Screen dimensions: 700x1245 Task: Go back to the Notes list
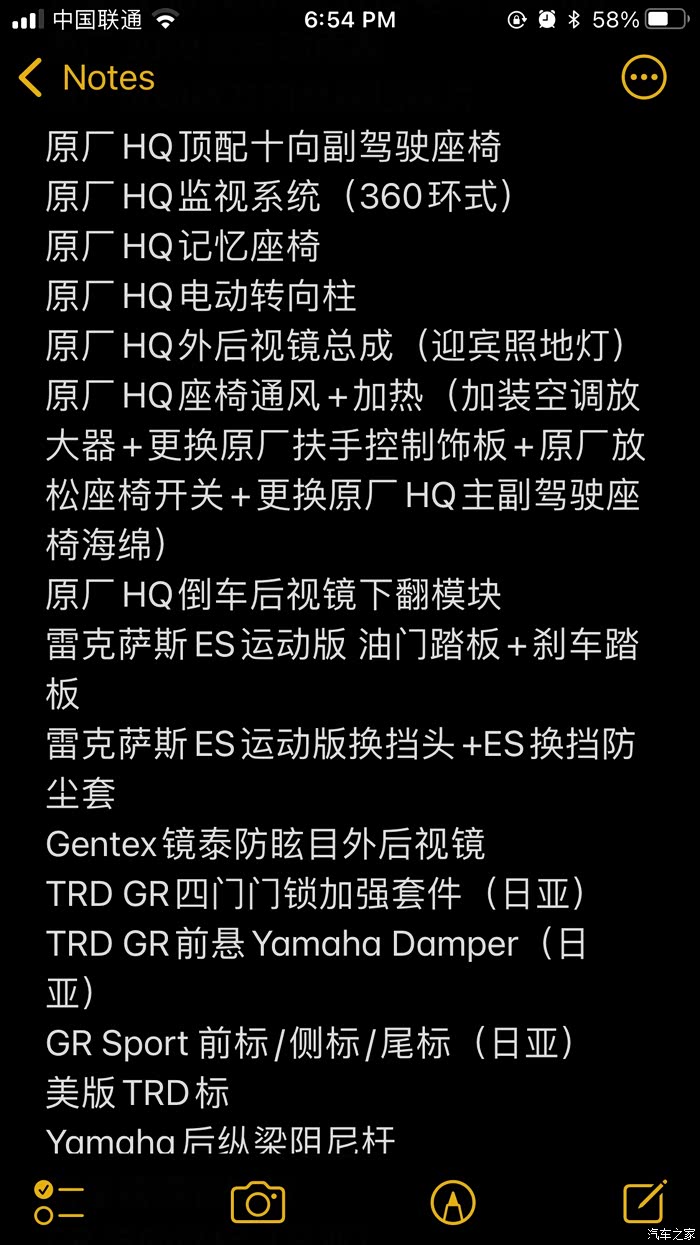88,78
